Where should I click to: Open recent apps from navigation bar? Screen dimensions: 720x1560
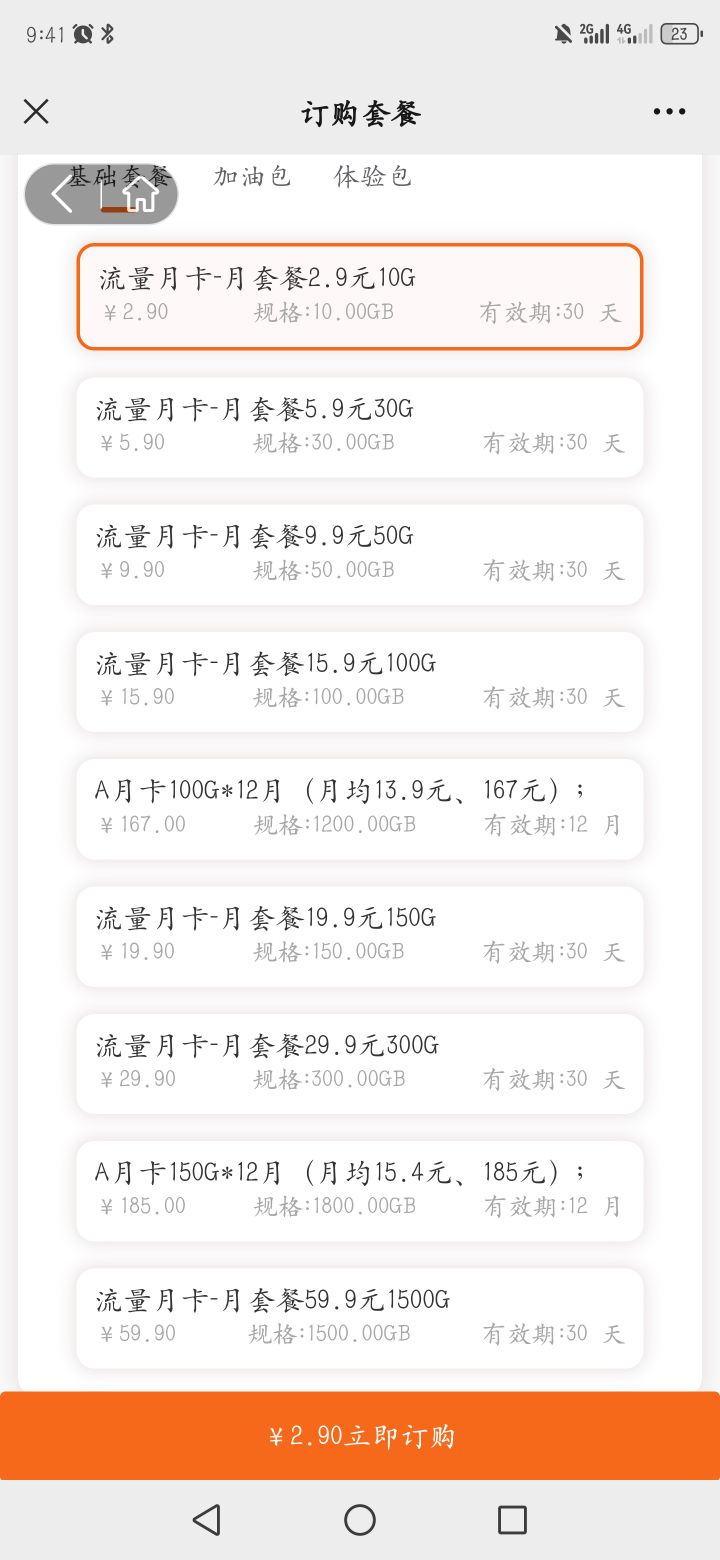click(x=512, y=1520)
